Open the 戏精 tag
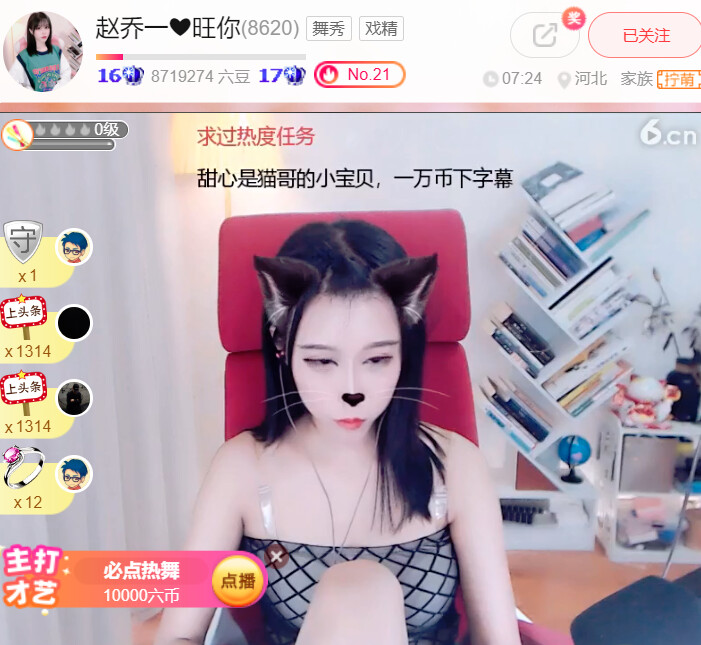The width and height of the screenshot is (701, 645). click(x=381, y=29)
